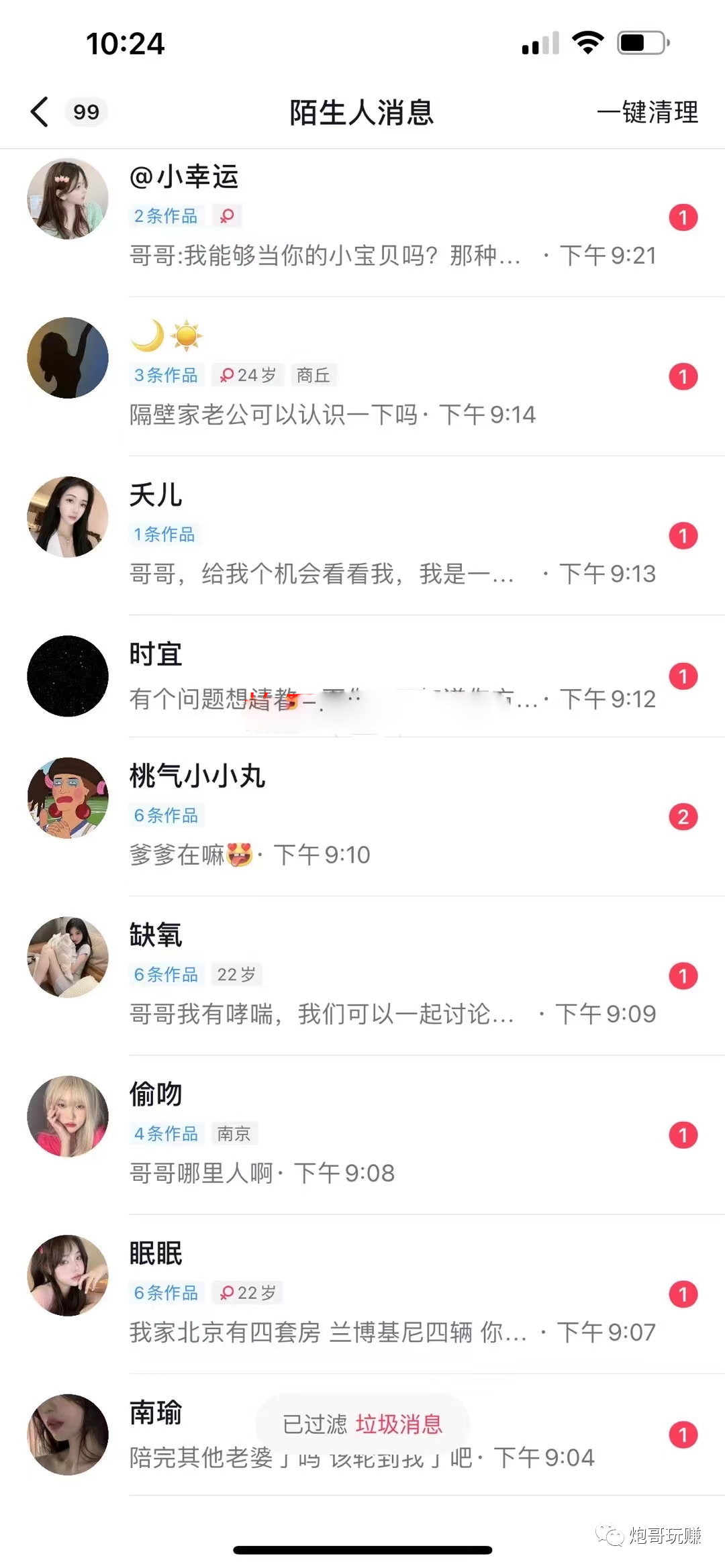725x1568 pixels.
Task: Tap 一键清理 to clear all messages
Action: pos(647,112)
